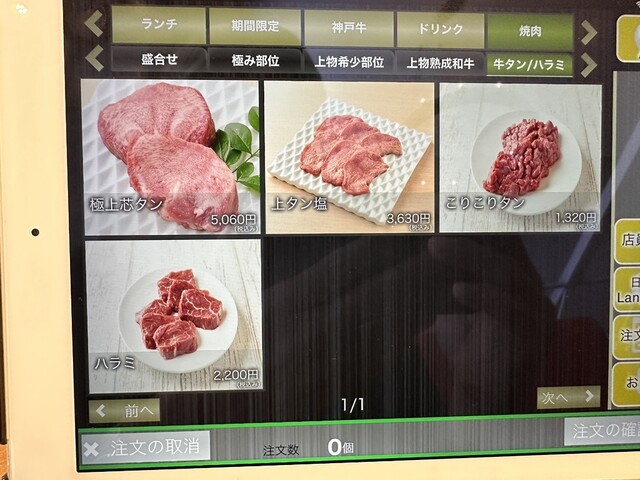Image resolution: width=640 pixels, height=480 pixels.
Task: Go to previous page with 前へ
Action: [x=125, y=410]
